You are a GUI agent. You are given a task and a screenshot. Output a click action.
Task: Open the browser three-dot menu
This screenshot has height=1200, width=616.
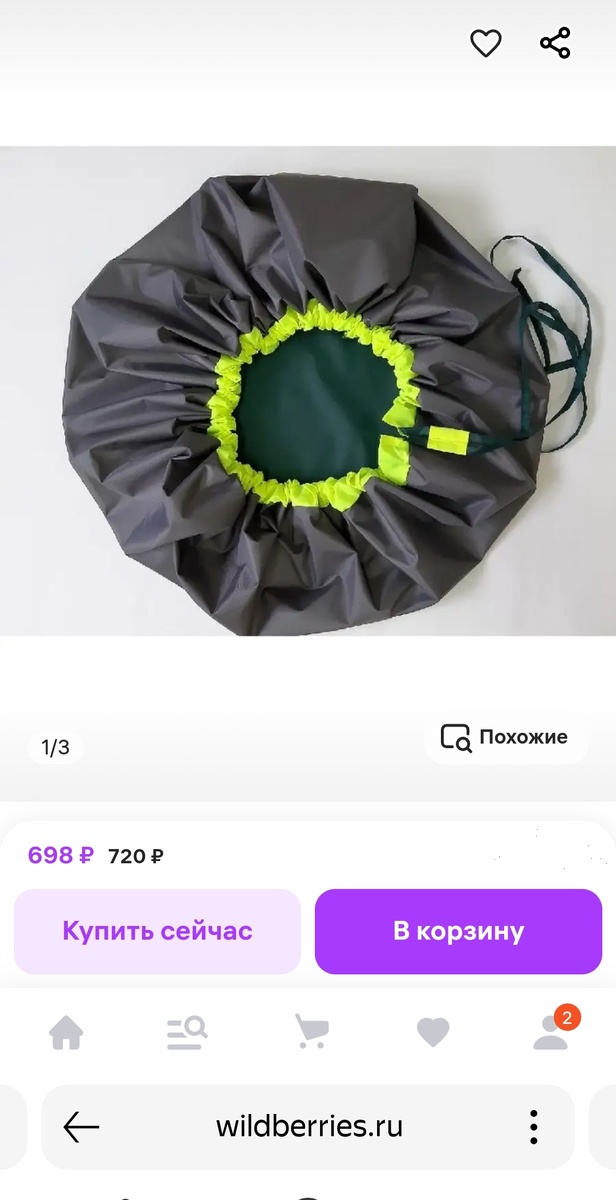(535, 1127)
